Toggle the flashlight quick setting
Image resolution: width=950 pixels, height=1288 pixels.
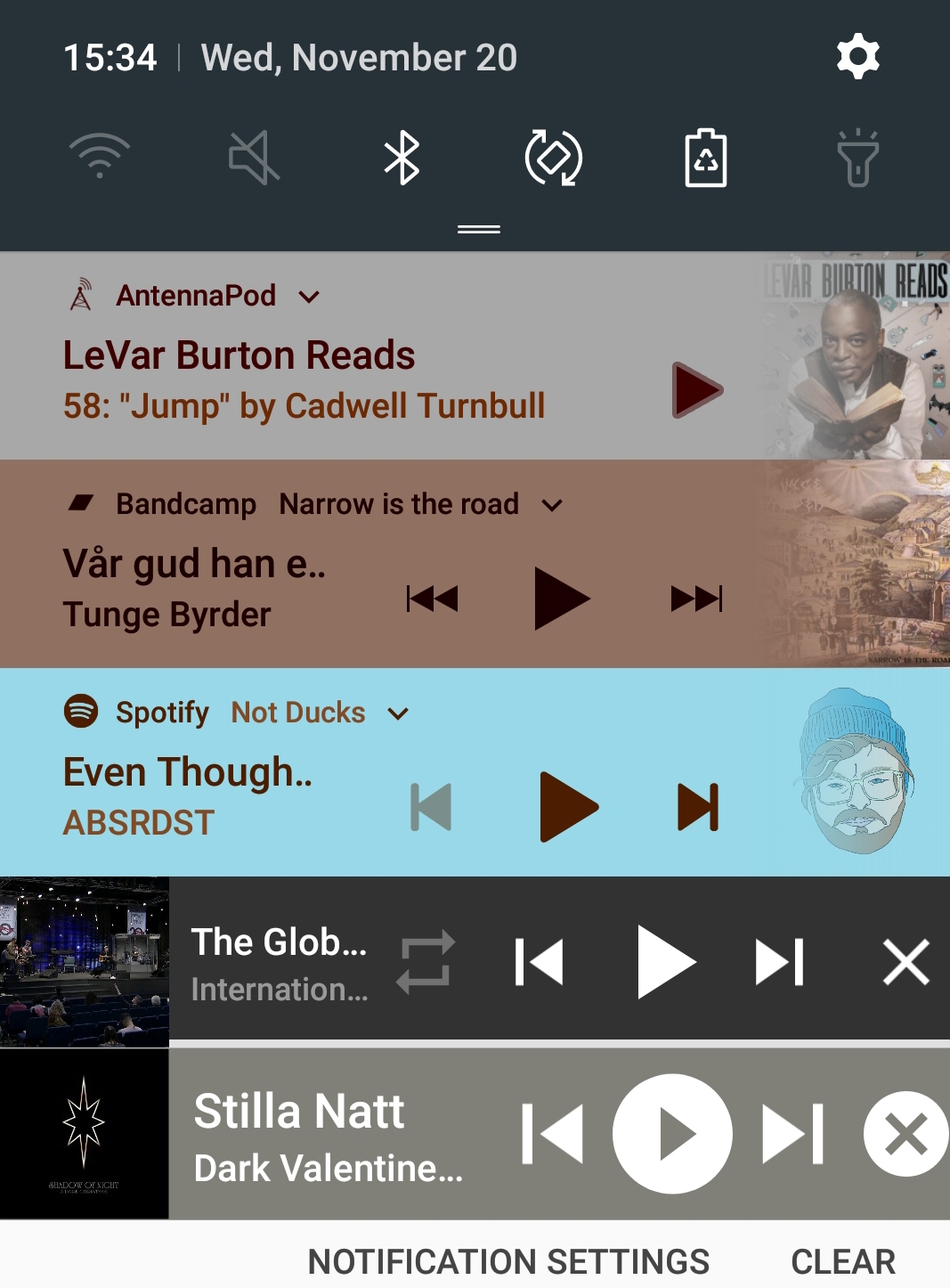point(857,158)
